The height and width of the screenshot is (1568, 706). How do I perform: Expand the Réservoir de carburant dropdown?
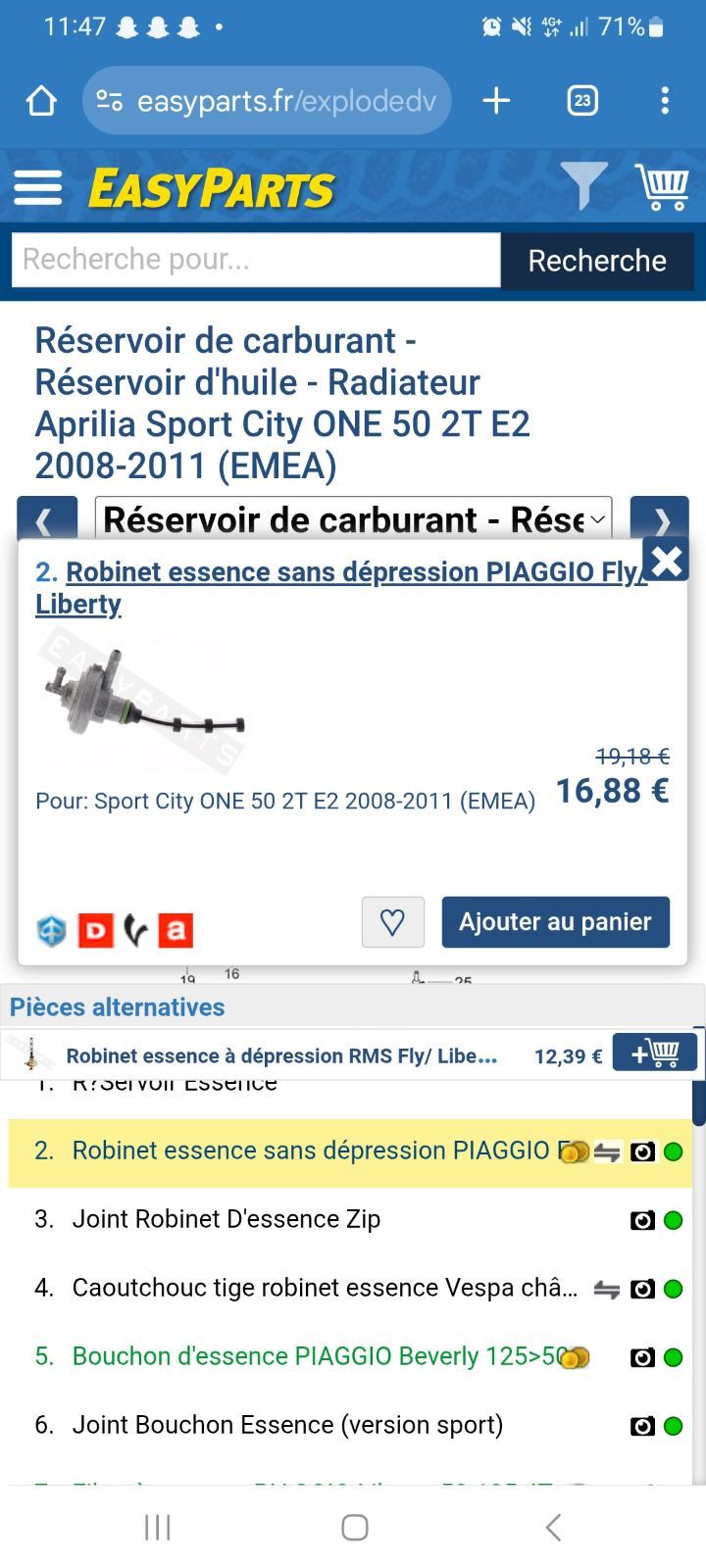(x=353, y=518)
